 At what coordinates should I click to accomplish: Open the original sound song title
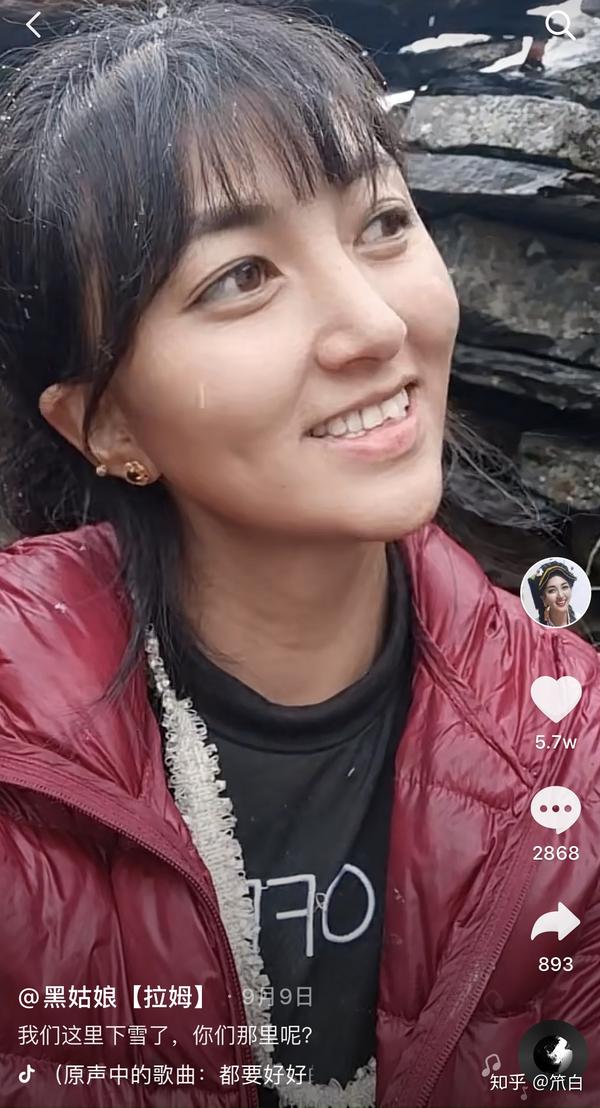coord(180,1075)
